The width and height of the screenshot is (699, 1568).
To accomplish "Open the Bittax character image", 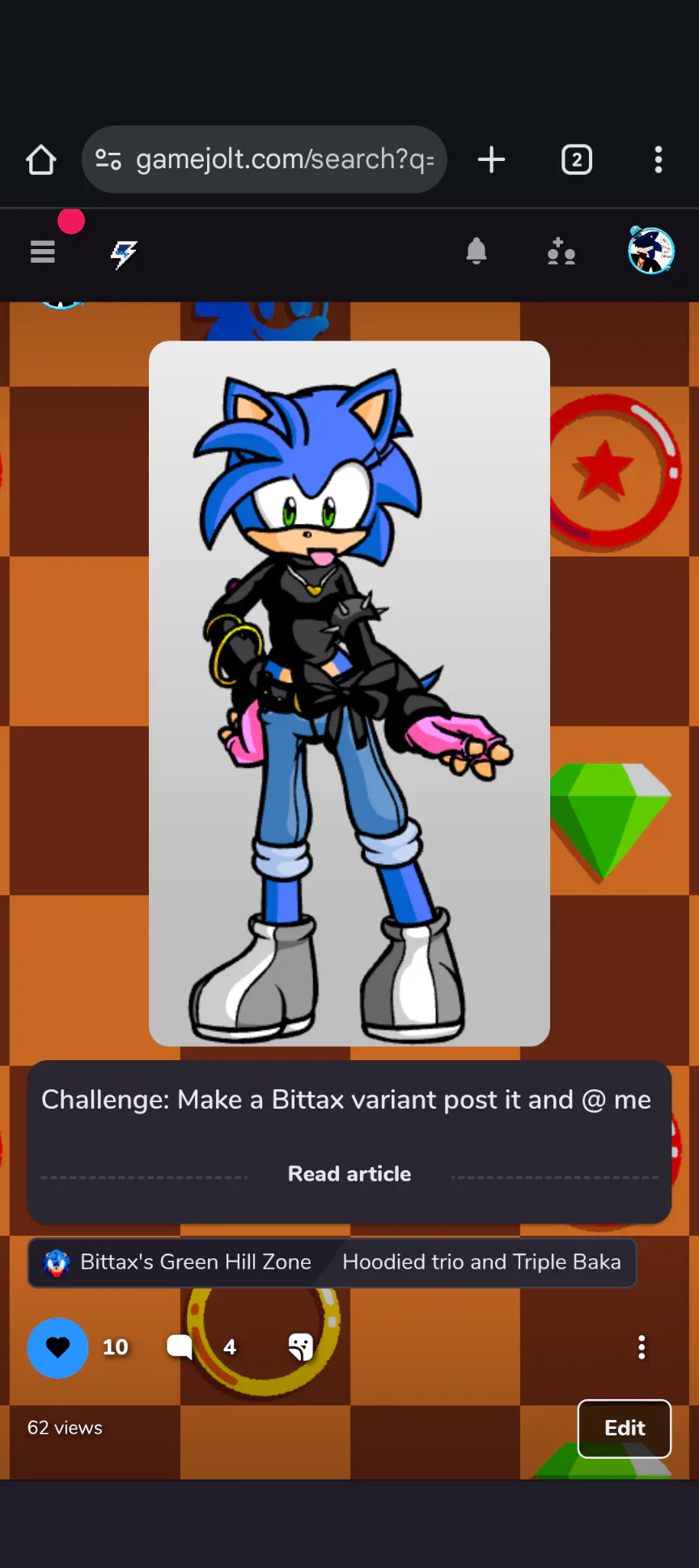I will [x=349, y=693].
